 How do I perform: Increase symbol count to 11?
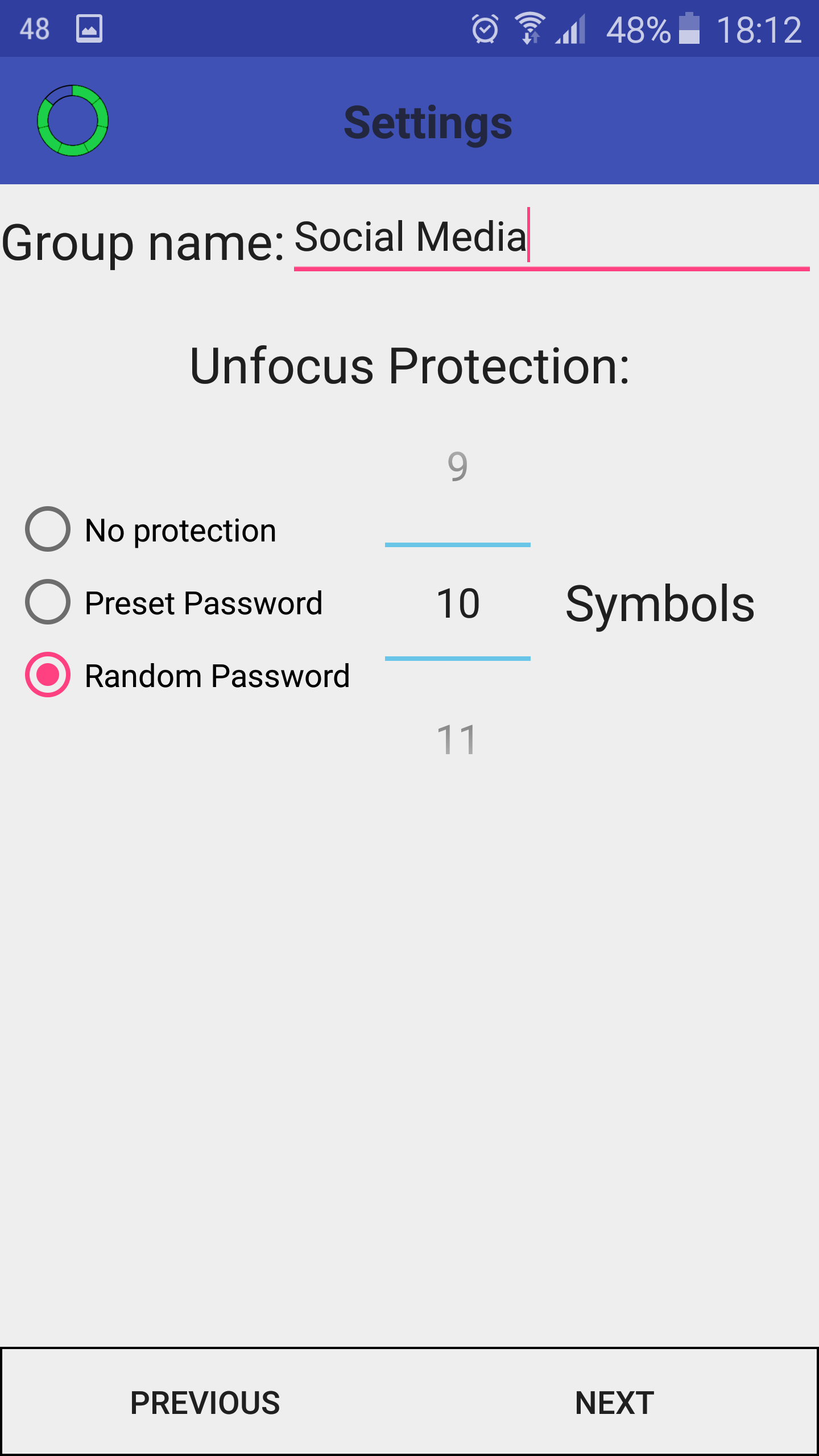[x=458, y=739]
